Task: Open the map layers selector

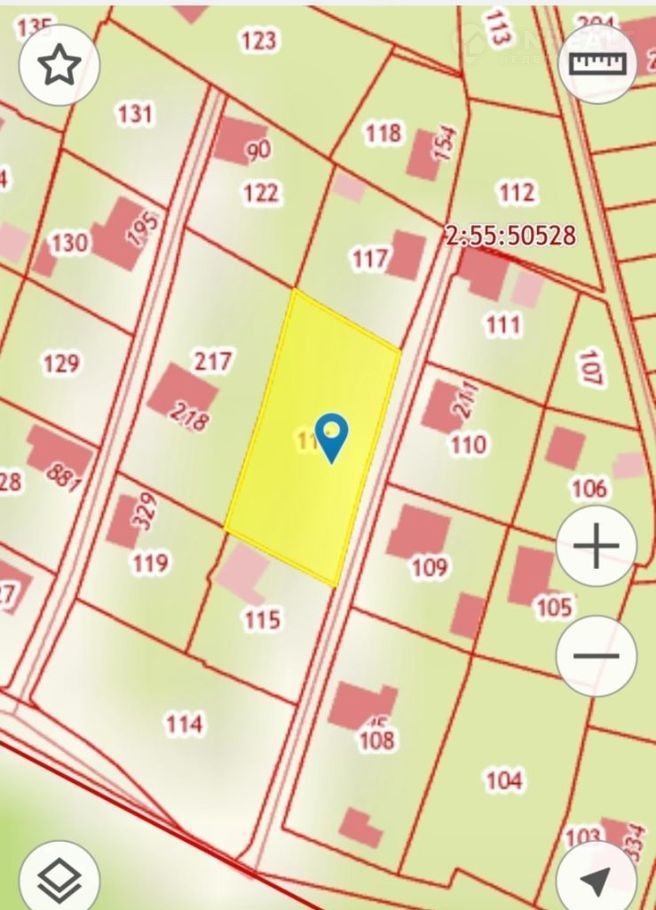Action: tap(59, 880)
